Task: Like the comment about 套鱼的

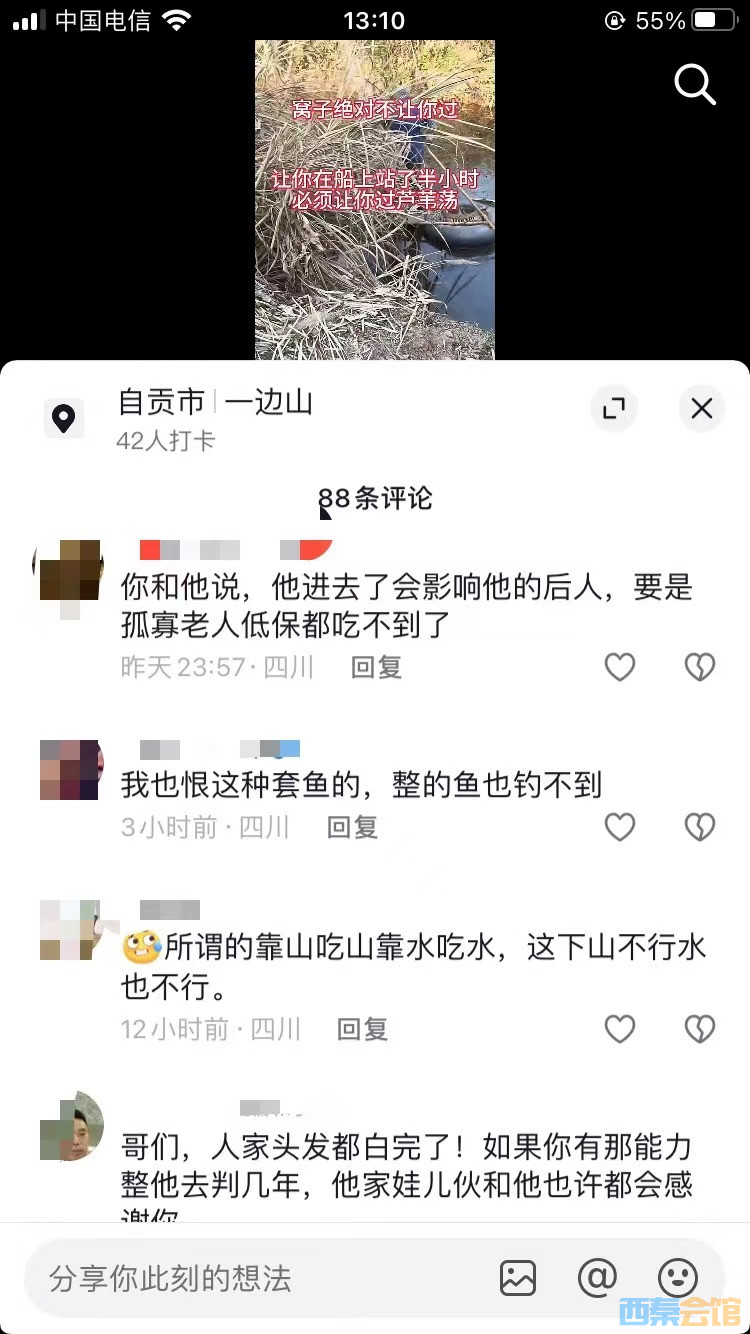Action: (620, 827)
